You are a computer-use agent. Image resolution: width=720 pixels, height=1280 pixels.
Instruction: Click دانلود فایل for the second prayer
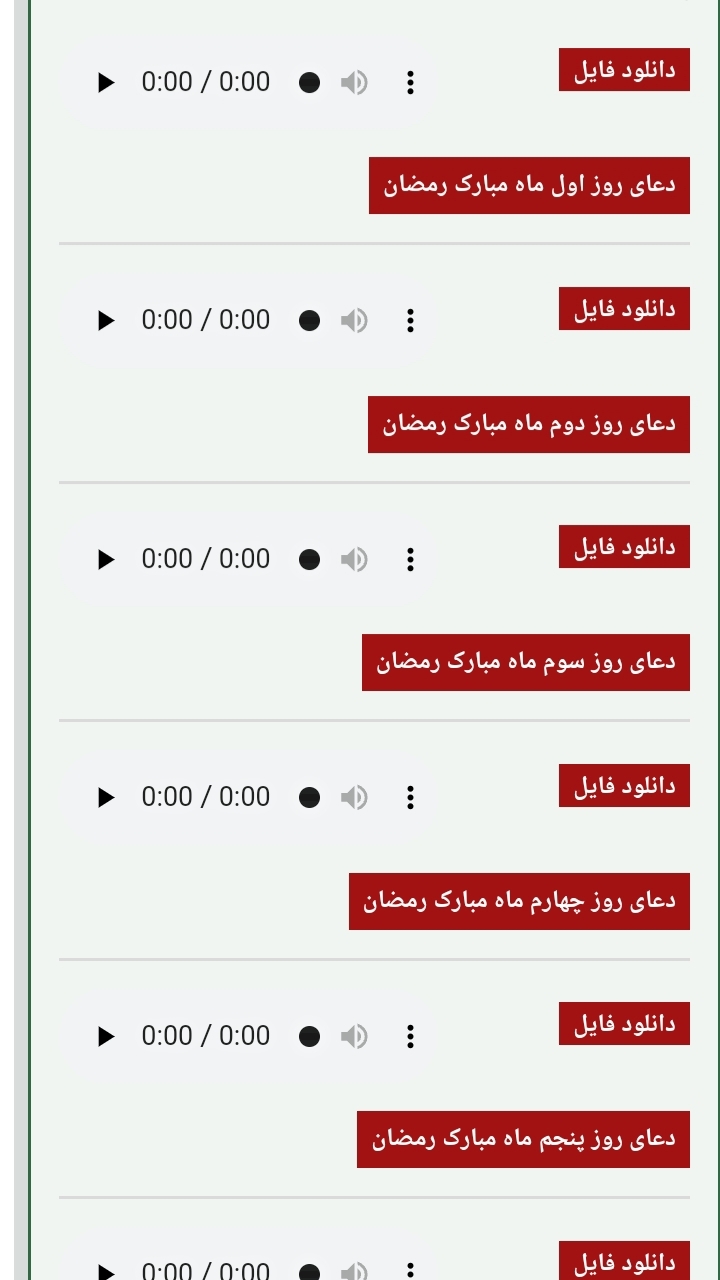point(624,308)
